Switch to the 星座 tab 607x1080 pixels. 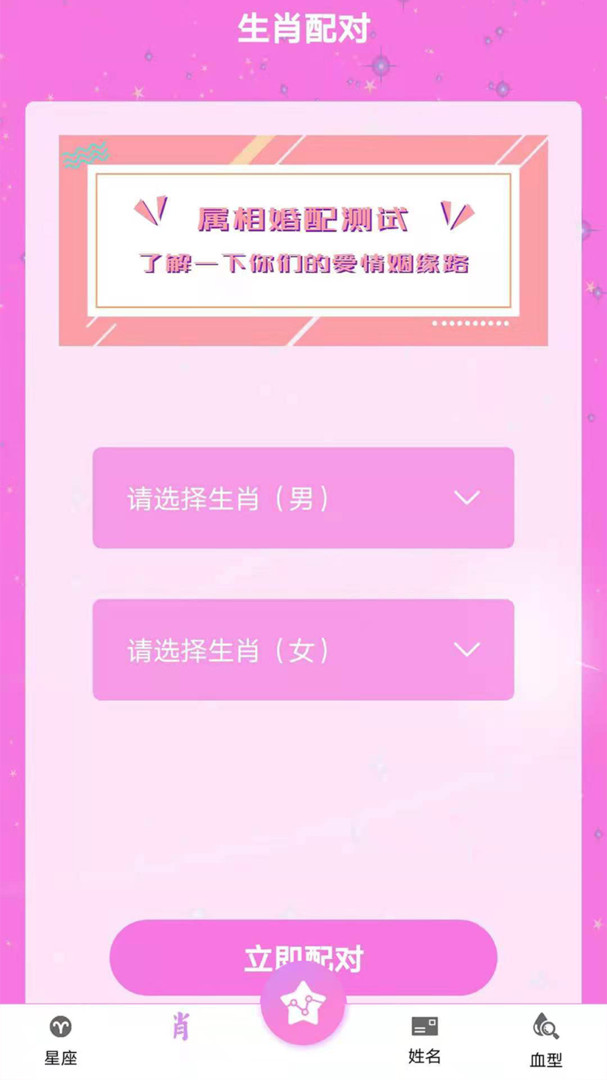(x=61, y=1039)
